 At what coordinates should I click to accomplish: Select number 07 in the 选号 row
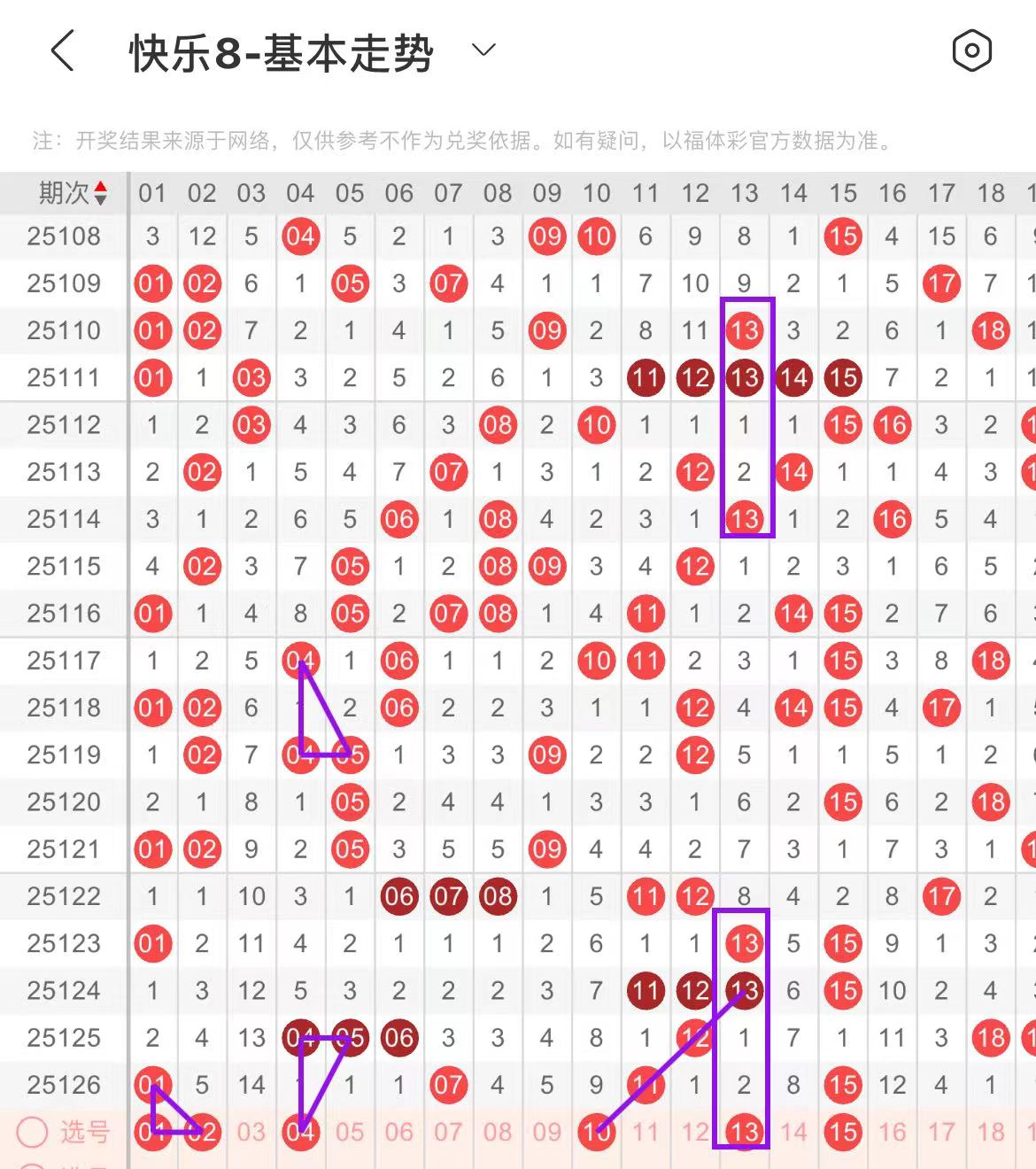pos(448,1132)
